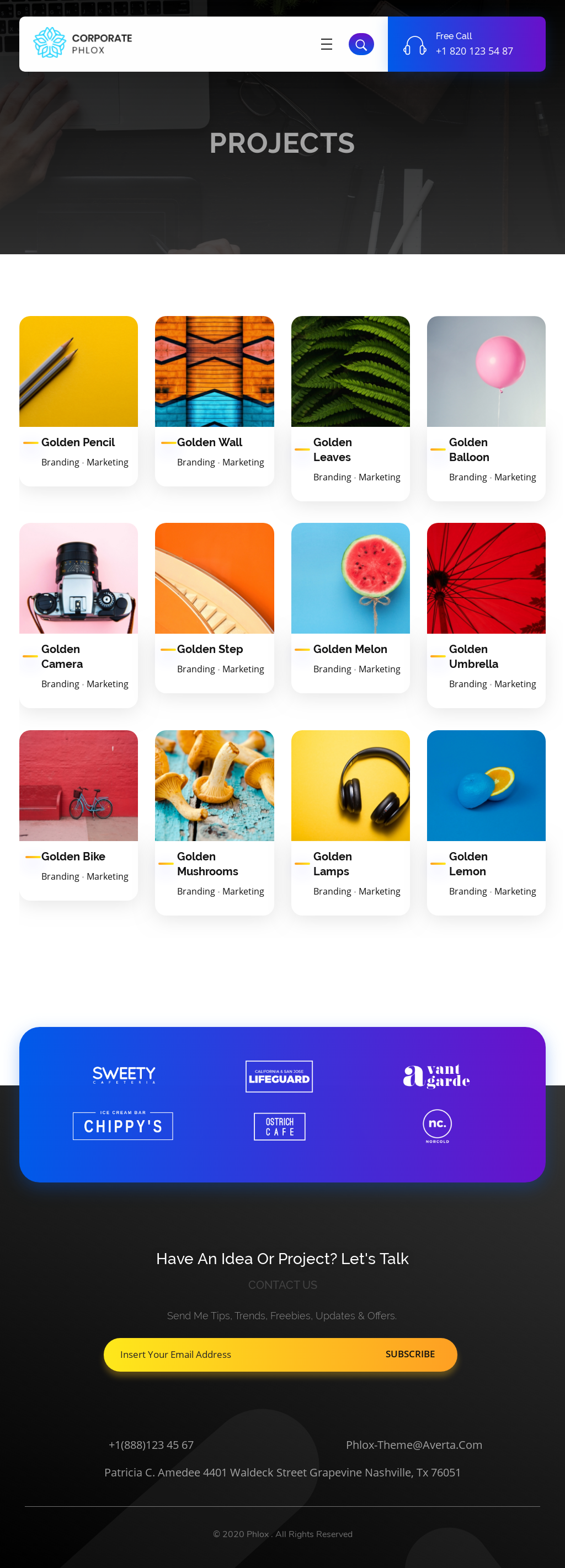The image size is (565, 1568).
Task: View the Golden Camera project
Action: coord(61,656)
